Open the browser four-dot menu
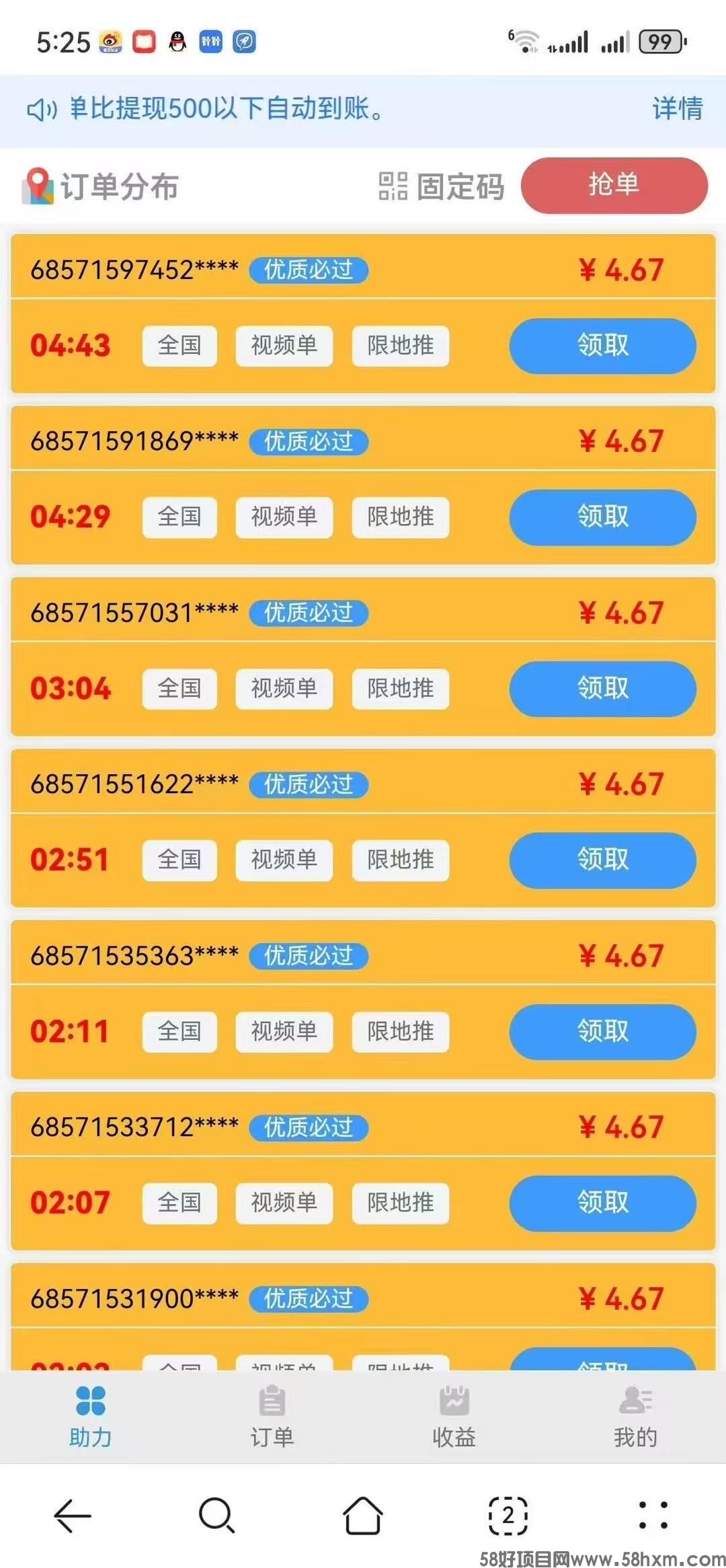 point(653,1516)
